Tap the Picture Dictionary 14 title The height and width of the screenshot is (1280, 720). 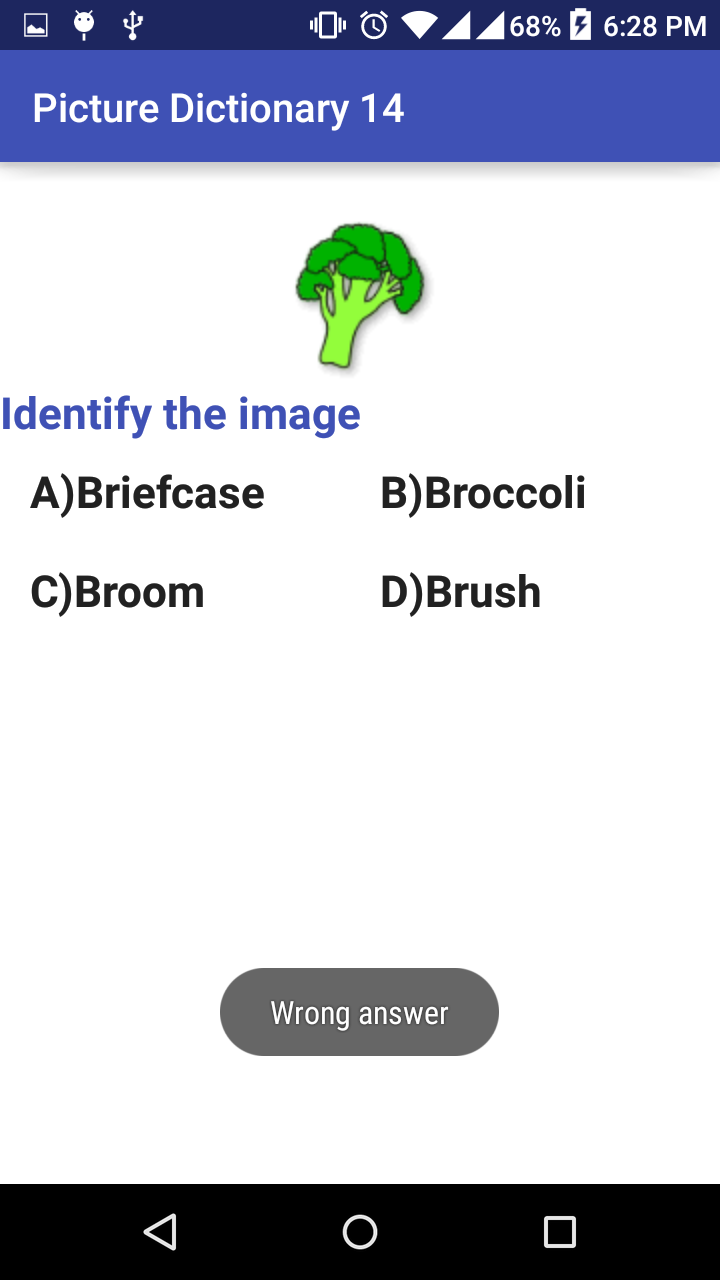218,107
